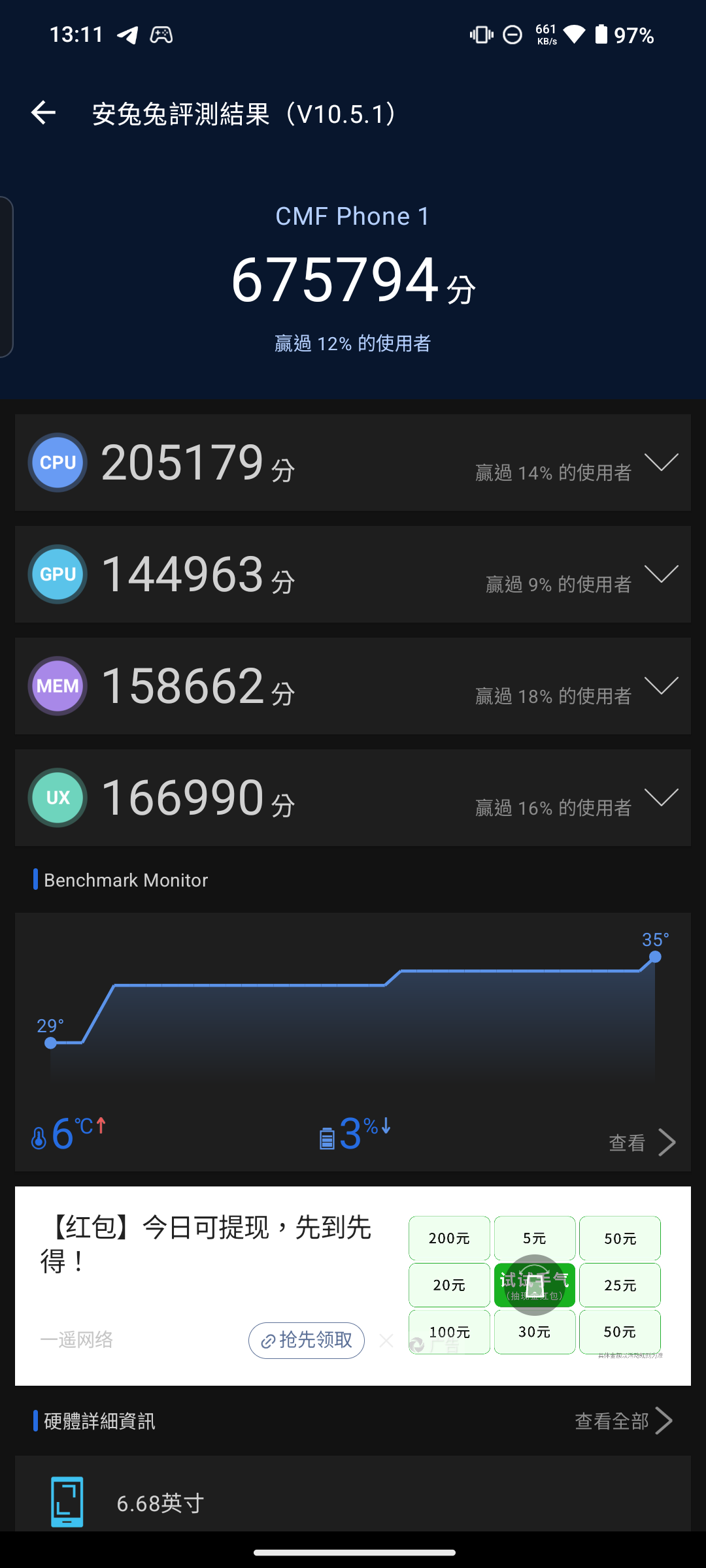The image size is (706, 1568).
Task: Expand the MEM score details
Action: click(661, 685)
